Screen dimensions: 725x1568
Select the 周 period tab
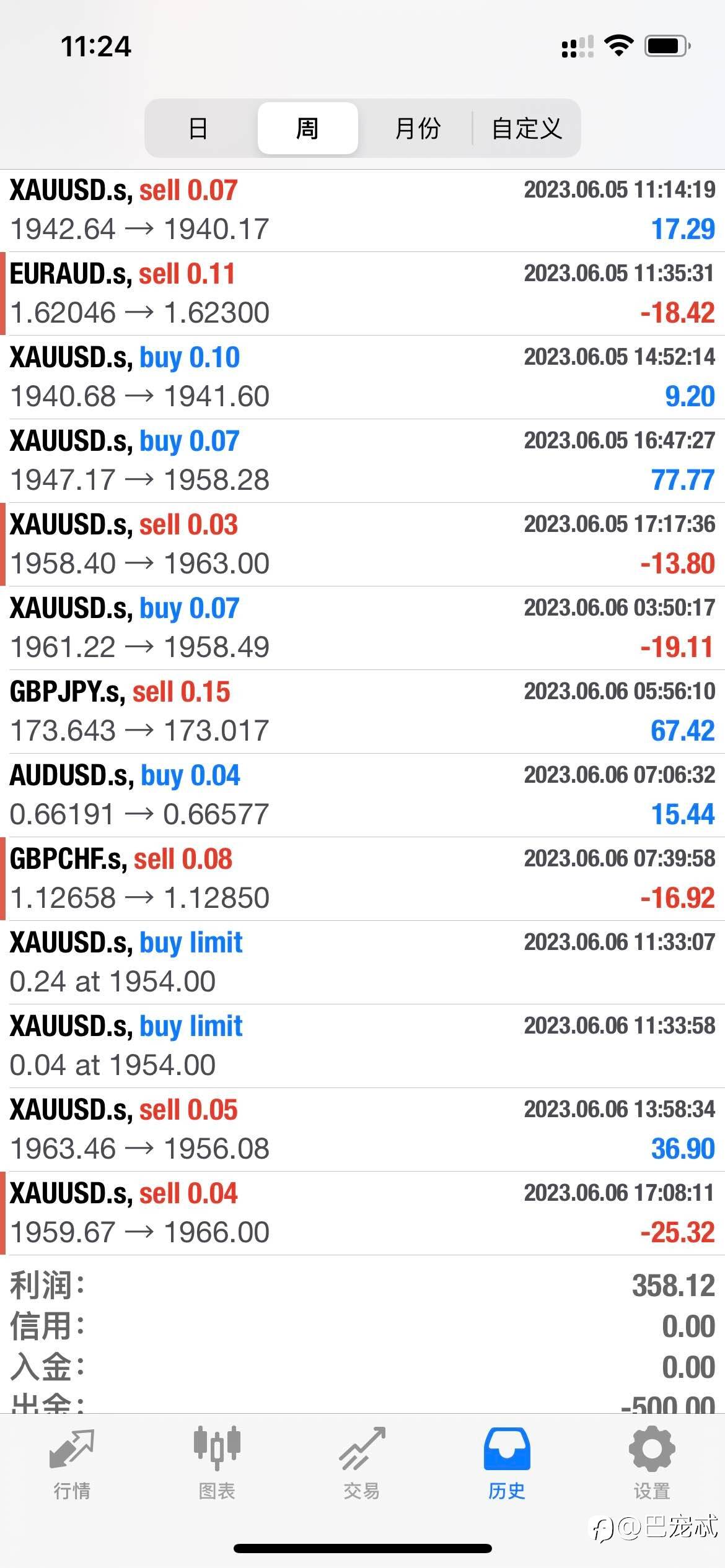pyautogui.click(x=307, y=128)
